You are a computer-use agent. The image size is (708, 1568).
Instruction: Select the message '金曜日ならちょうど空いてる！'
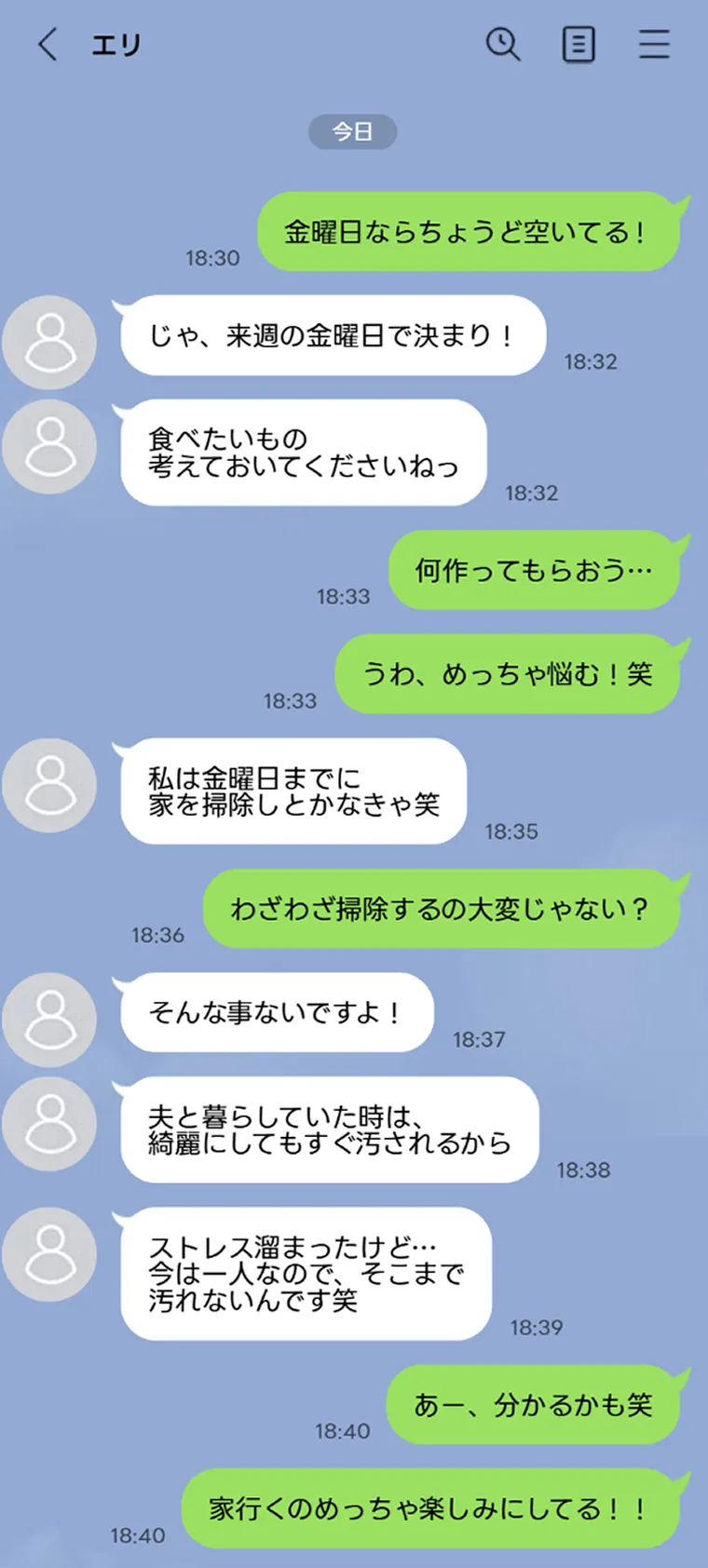coord(469,233)
